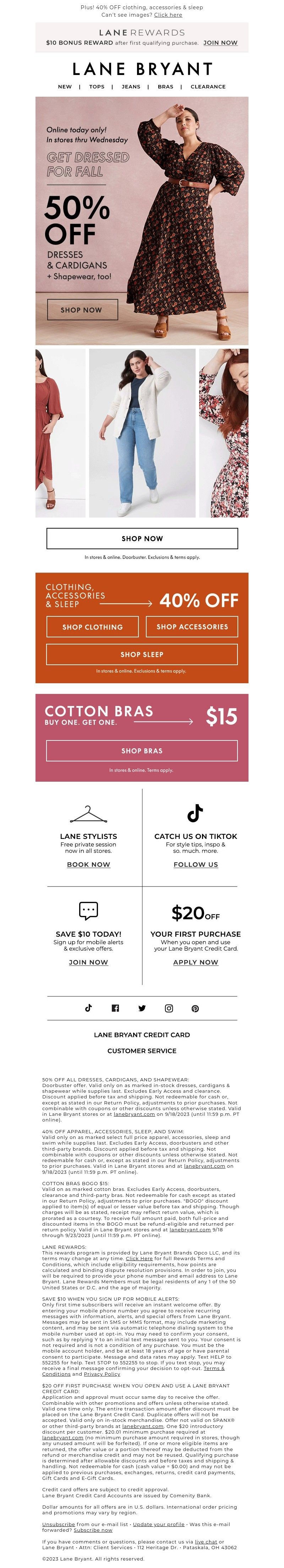Tap JOIN NOW for mobile alerts
The width and height of the screenshot is (284, 1568).
(x=89, y=962)
